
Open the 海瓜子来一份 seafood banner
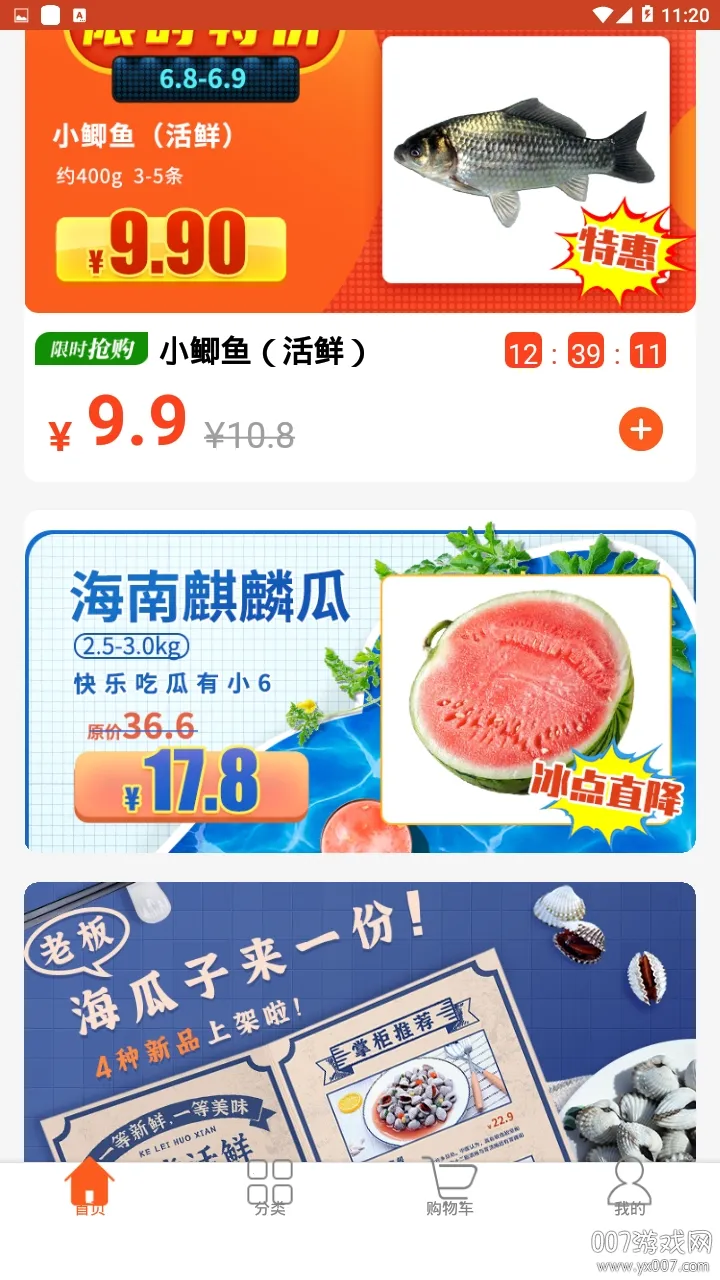pos(360,1020)
